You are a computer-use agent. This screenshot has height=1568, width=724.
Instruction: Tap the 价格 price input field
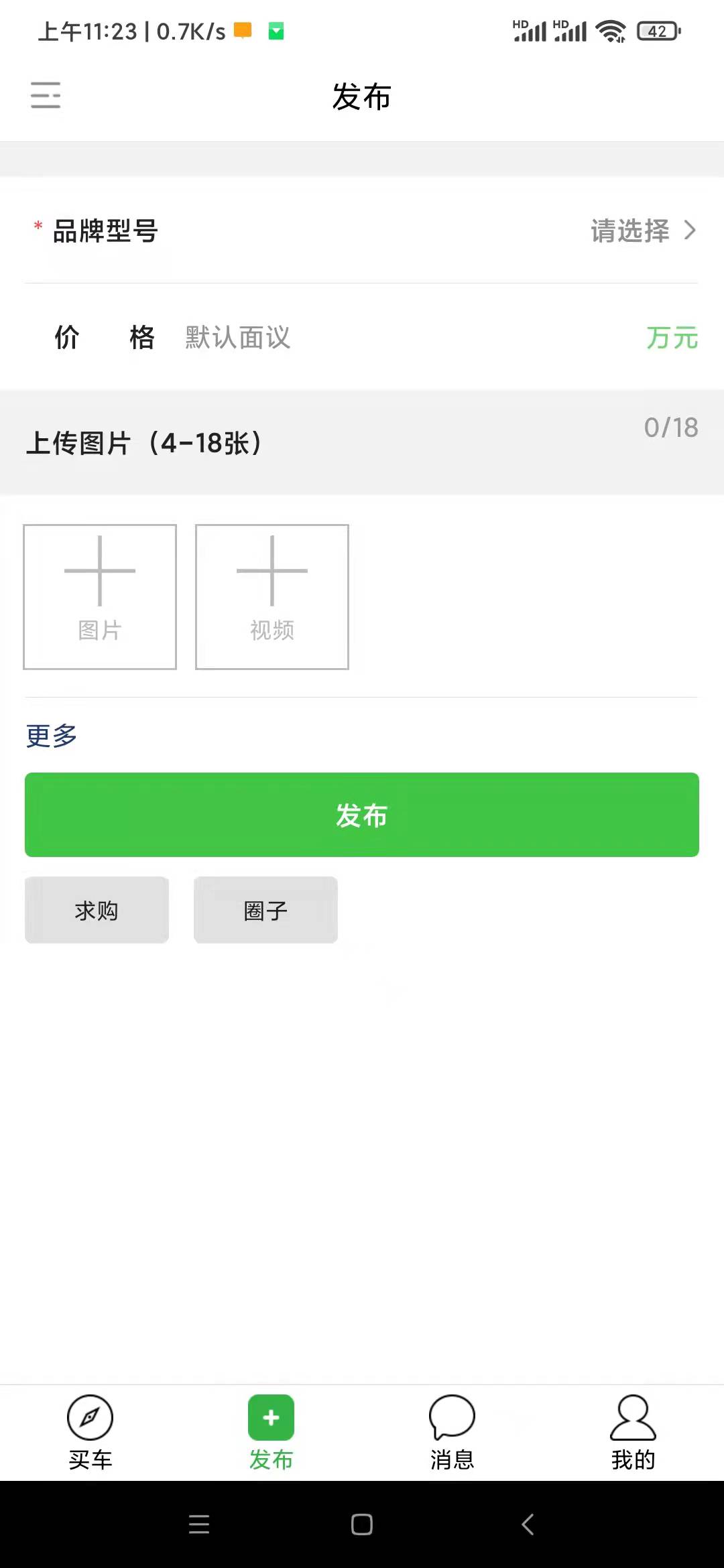(x=402, y=338)
